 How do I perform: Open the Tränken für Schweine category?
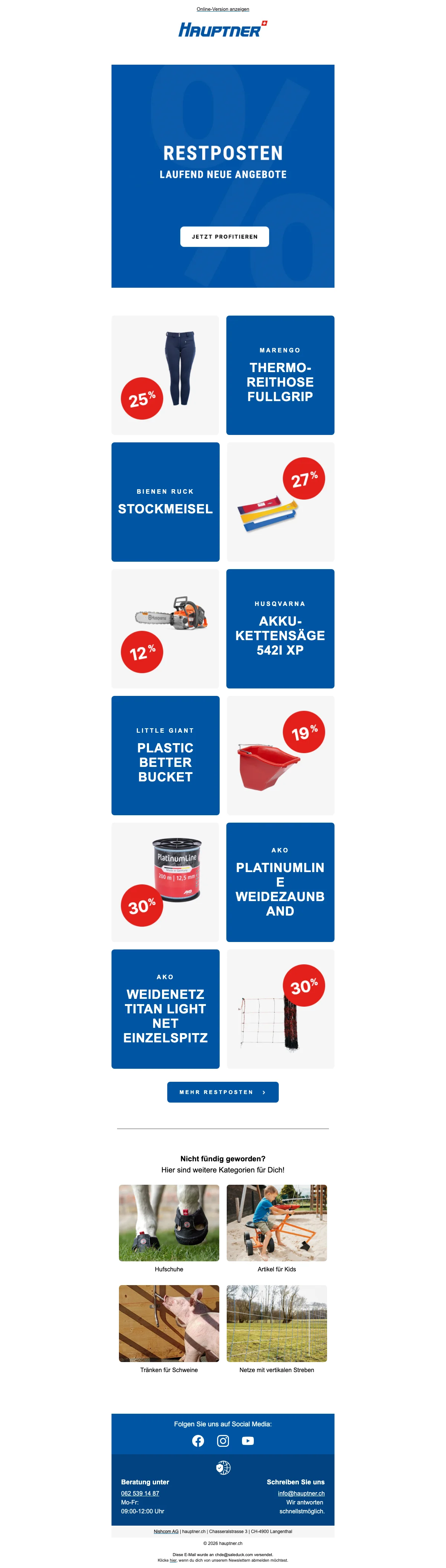tap(168, 1323)
